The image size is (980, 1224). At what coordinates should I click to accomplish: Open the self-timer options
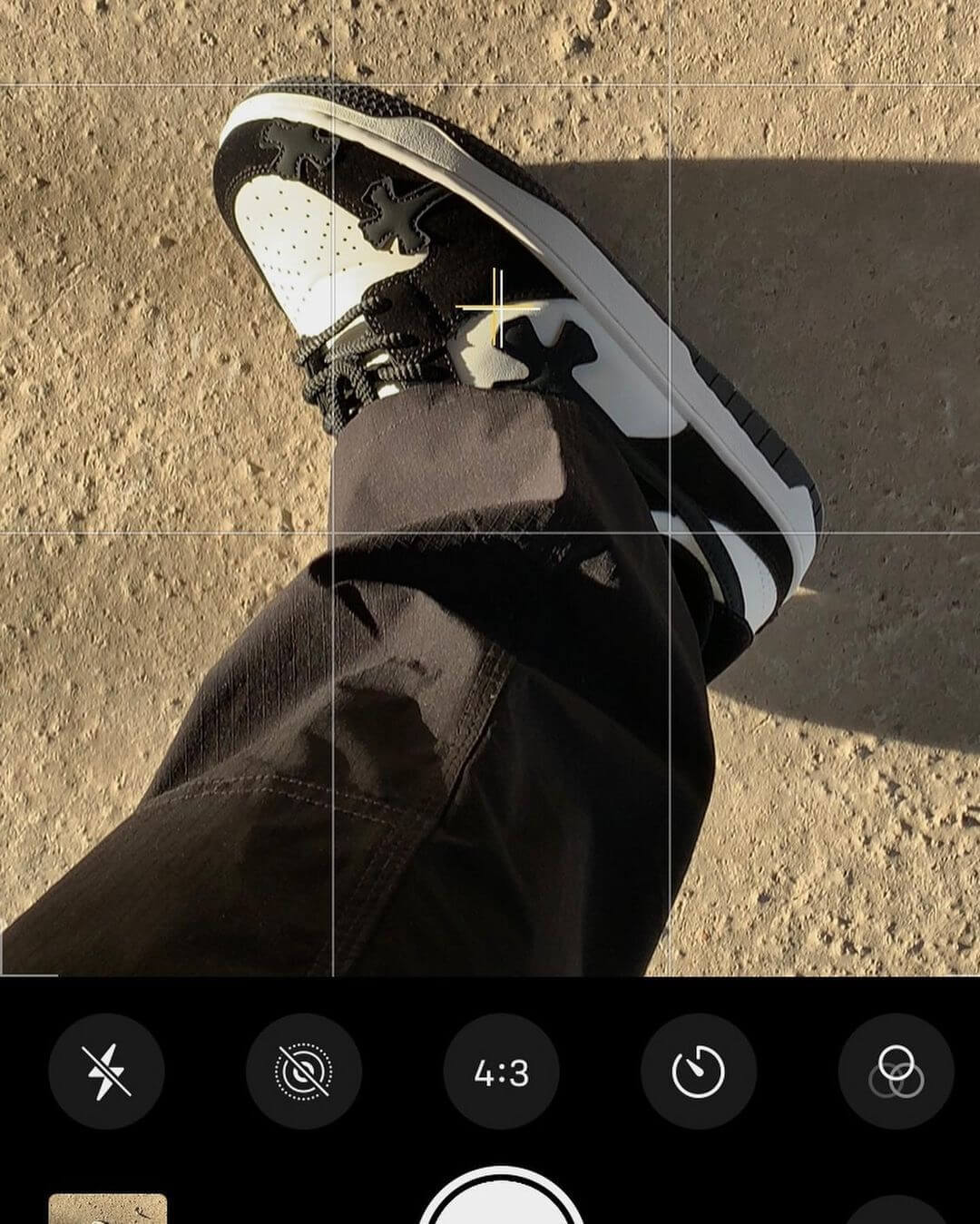(698, 1072)
